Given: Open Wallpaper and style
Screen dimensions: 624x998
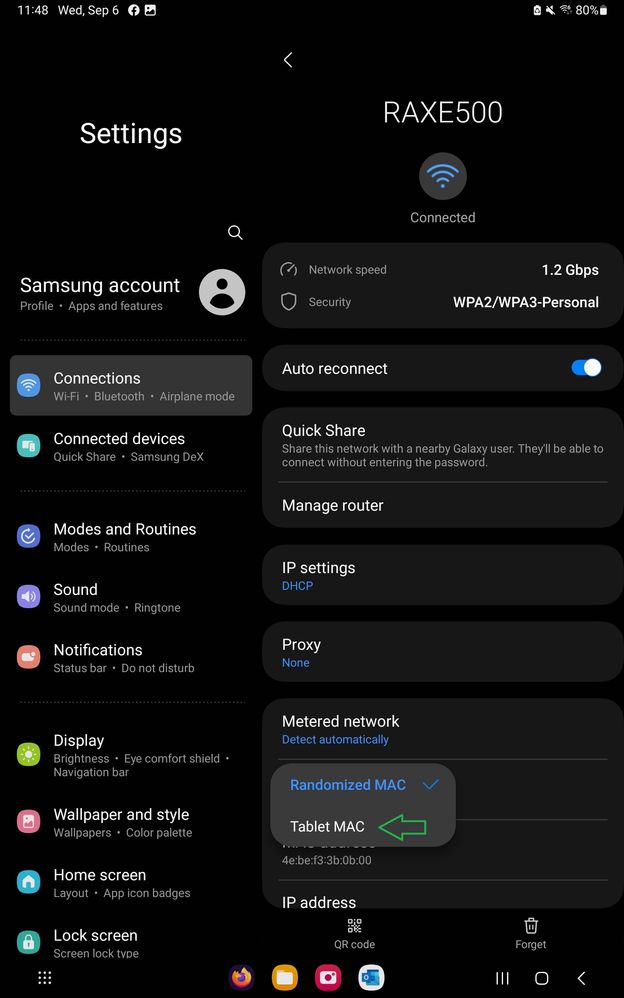Looking at the screenshot, I should point(130,822).
